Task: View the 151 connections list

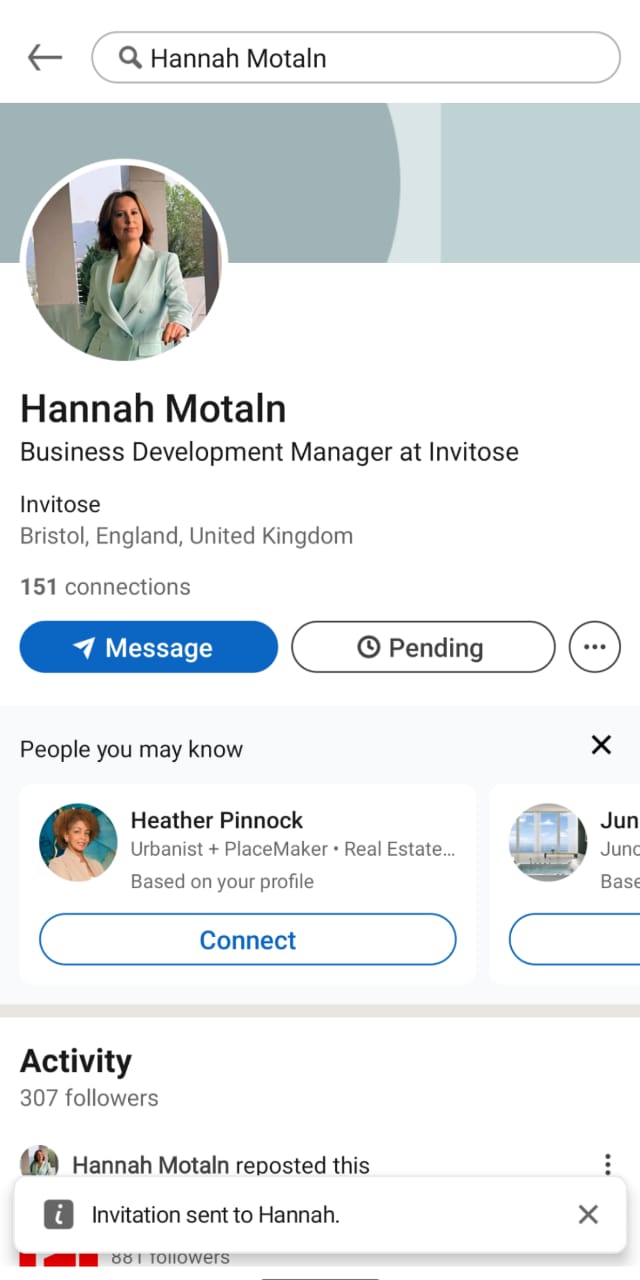Action: click(105, 587)
